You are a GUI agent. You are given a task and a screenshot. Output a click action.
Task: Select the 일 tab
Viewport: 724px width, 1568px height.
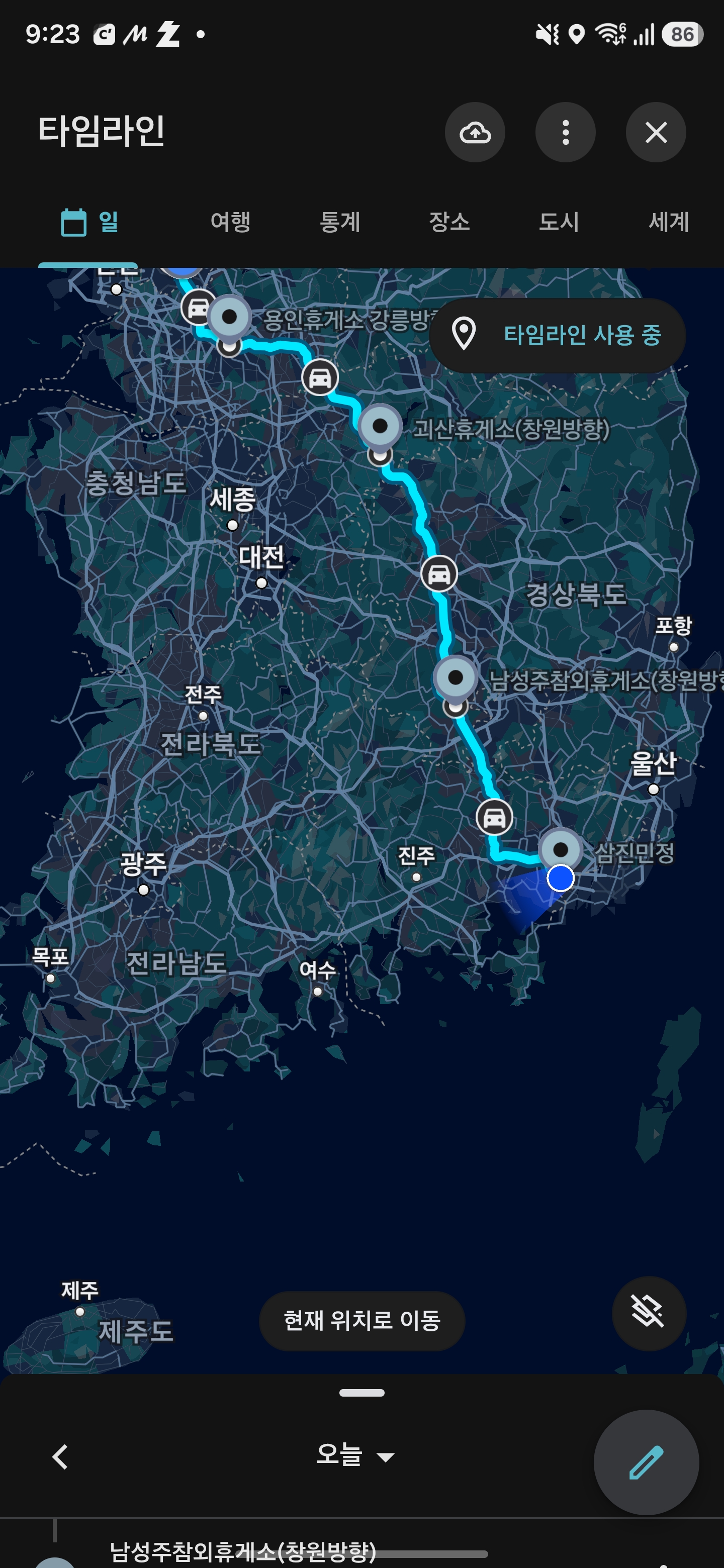(89, 222)
